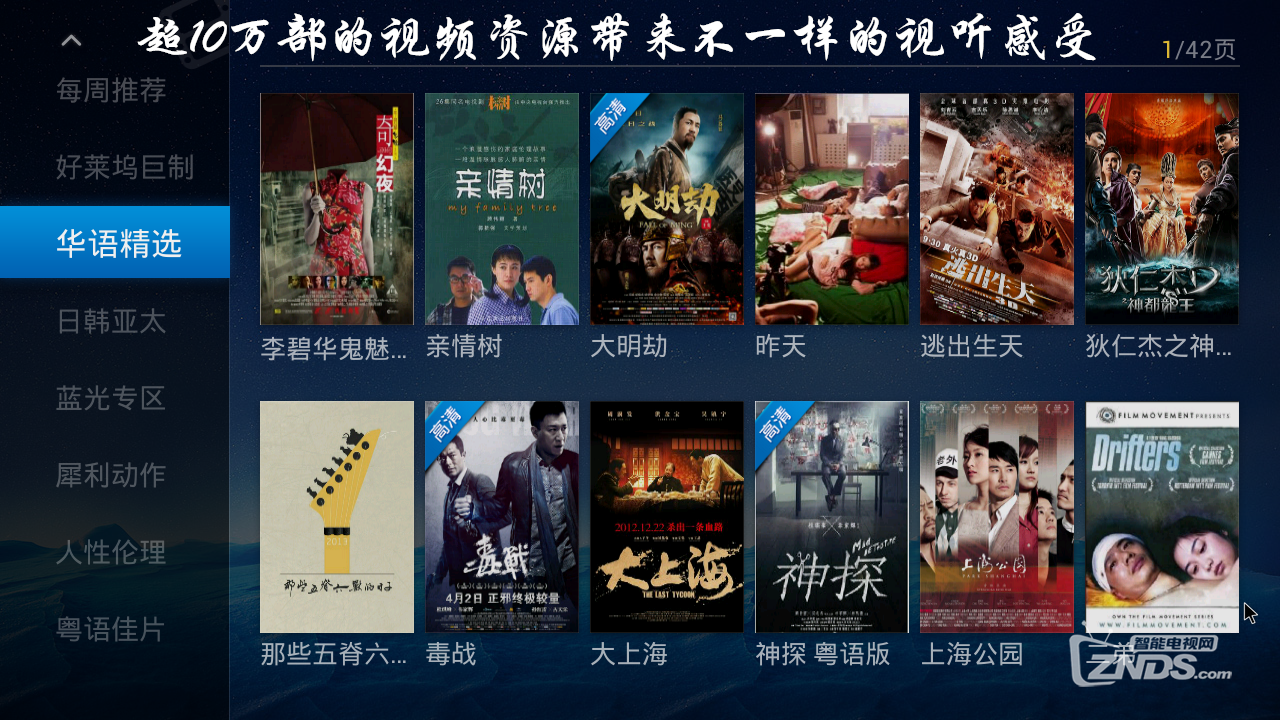Open the 蓝光专区 category
The image size is (1280, 720).
(x=111, y=398)
